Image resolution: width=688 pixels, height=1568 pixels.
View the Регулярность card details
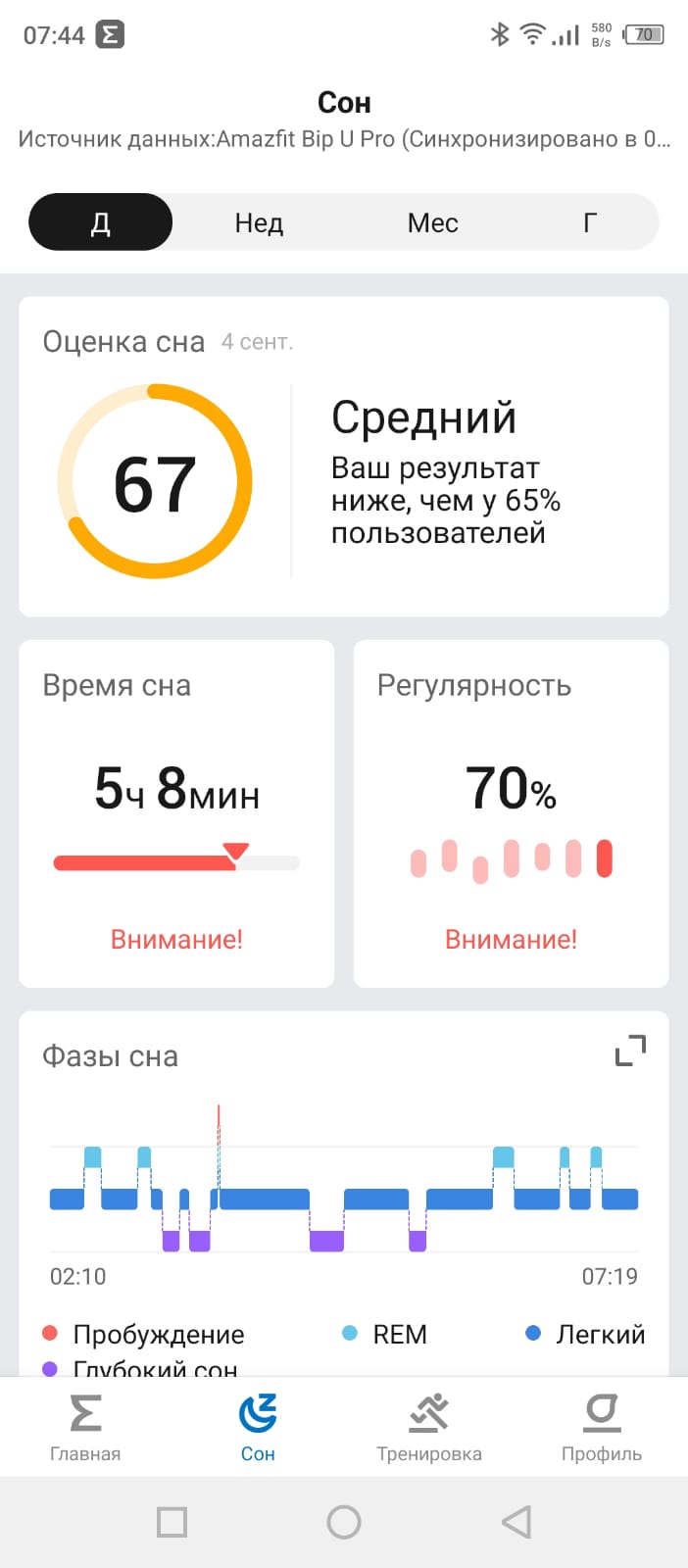coord(511,813)
